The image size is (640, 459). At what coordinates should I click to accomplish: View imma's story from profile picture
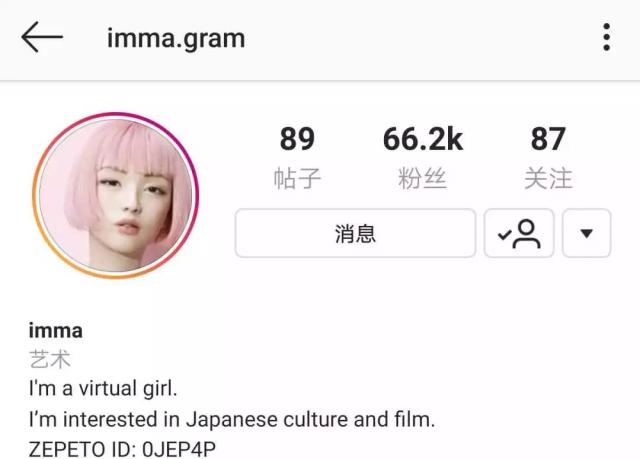pos(115,195)
